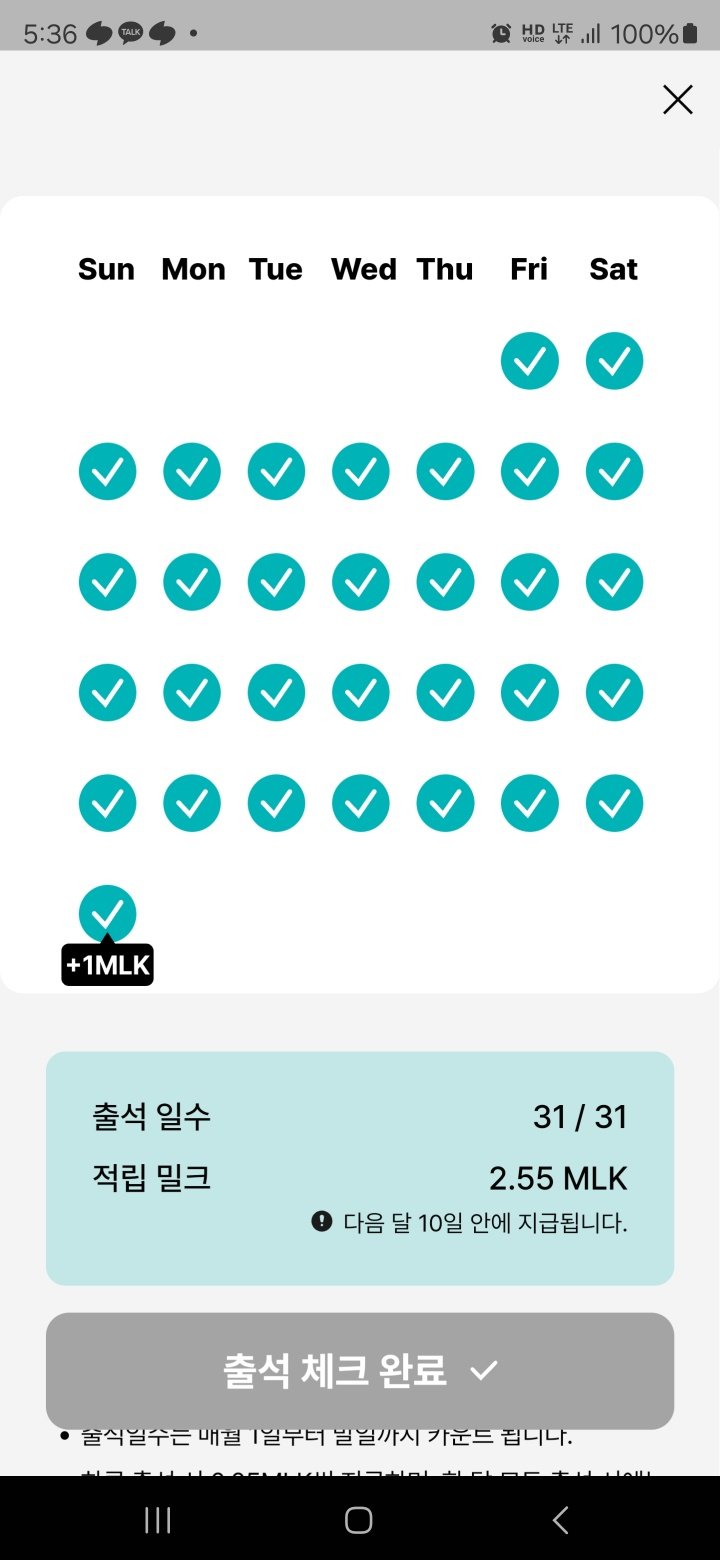Select the last day's checkmark above +1MLK badge
The width and height of the screenshot is (720, 1560).
coord(107,912)
